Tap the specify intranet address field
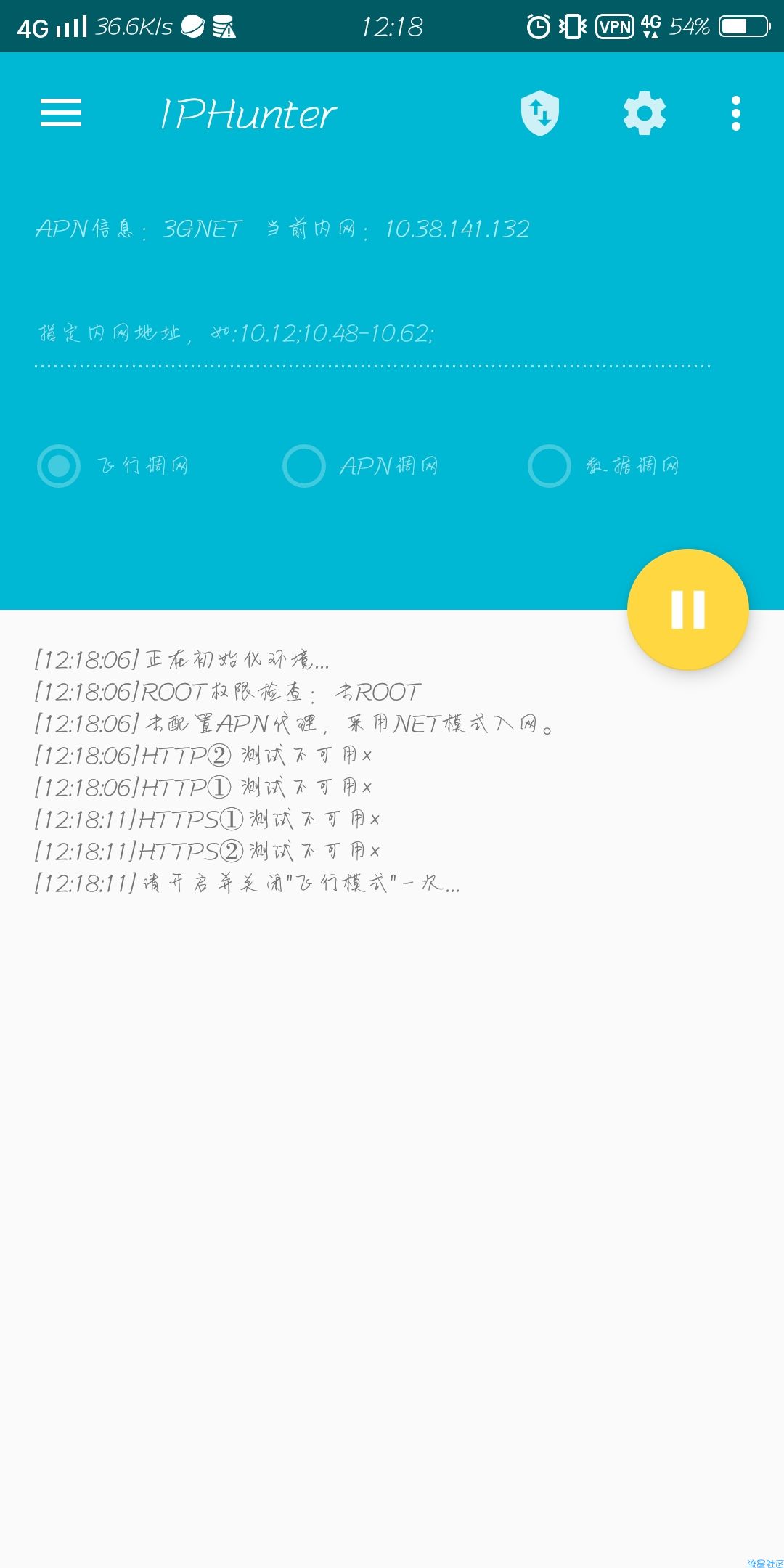784x1568 pixels. click(372, 334)
